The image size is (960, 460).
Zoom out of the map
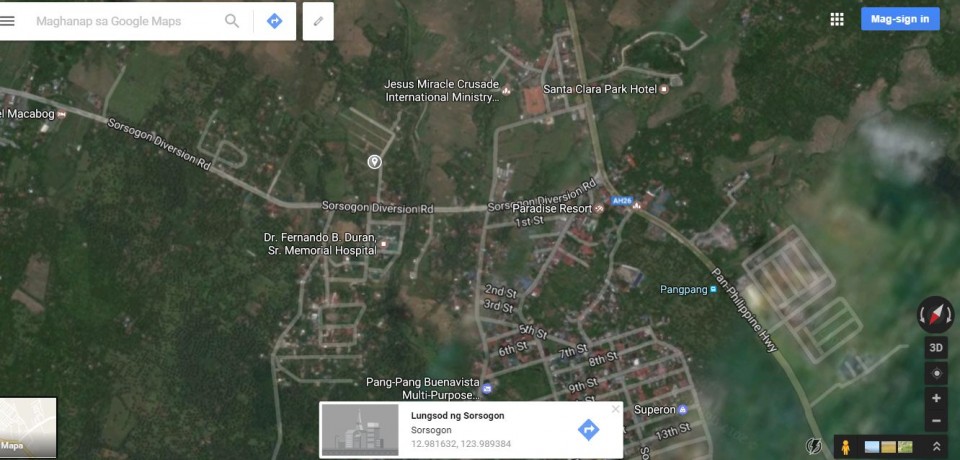[x=936, y=420]
